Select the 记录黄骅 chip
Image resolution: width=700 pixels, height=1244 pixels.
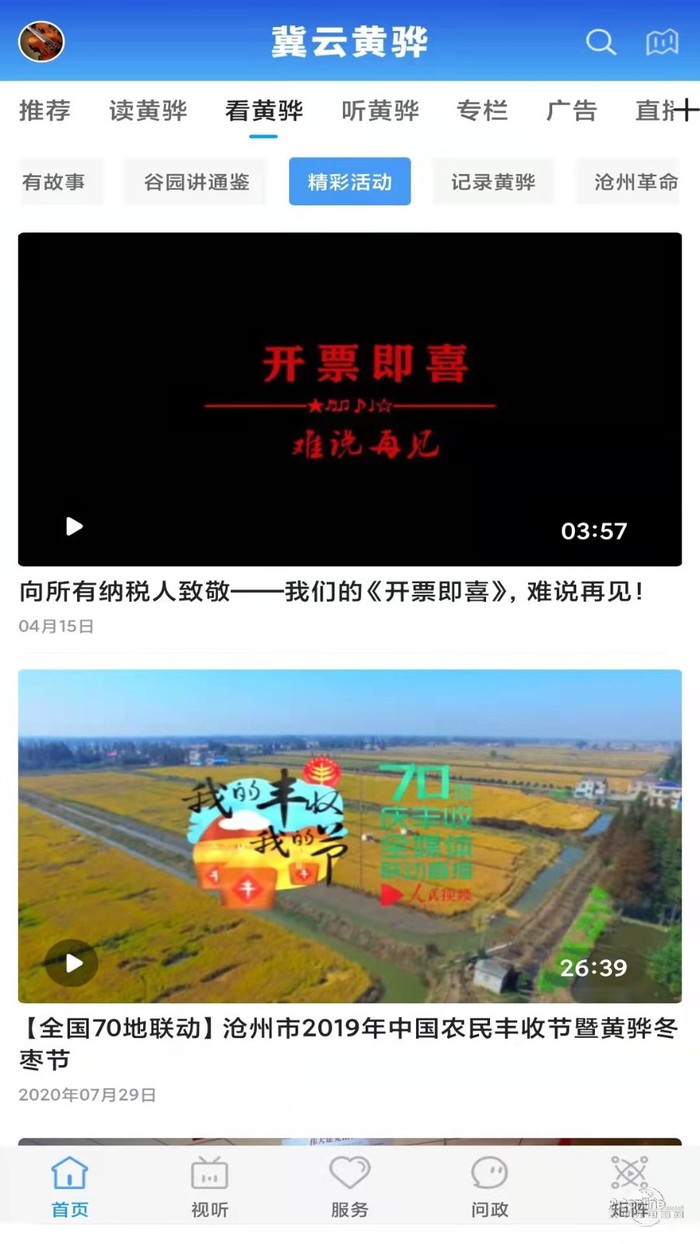[493, 182]
